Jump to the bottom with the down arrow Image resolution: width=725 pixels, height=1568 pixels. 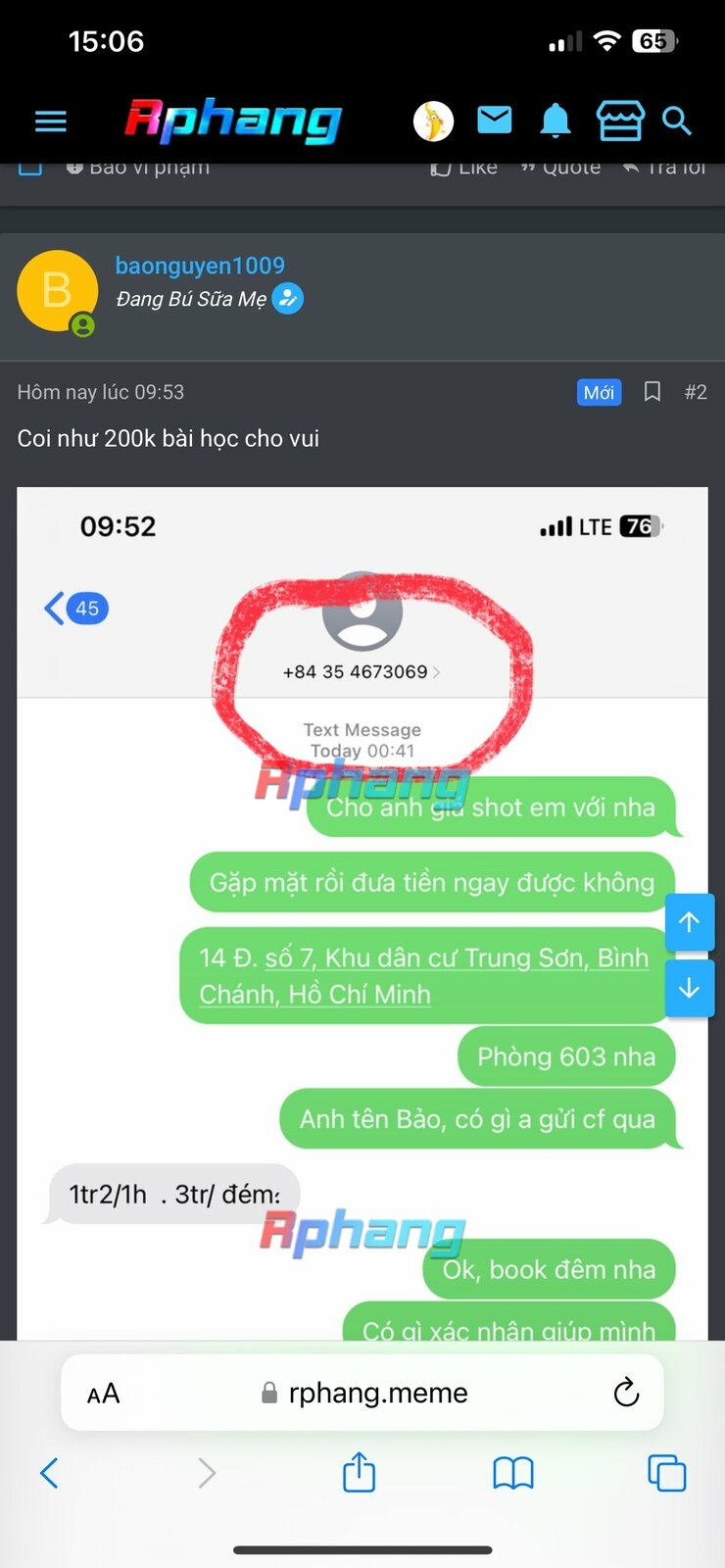click(689, 988)
